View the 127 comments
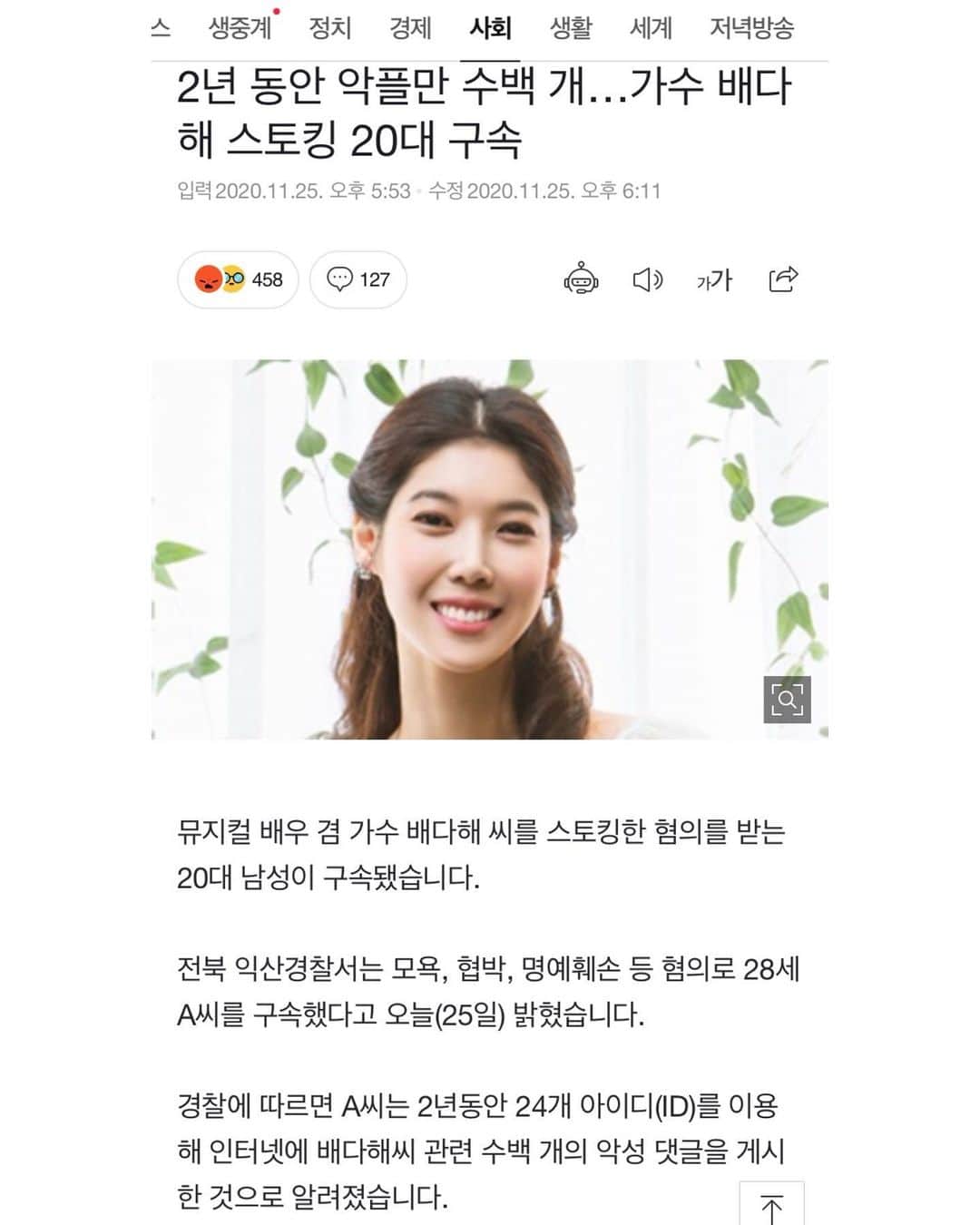This screenshot has width=980, height=1225. tap(358, 279)
